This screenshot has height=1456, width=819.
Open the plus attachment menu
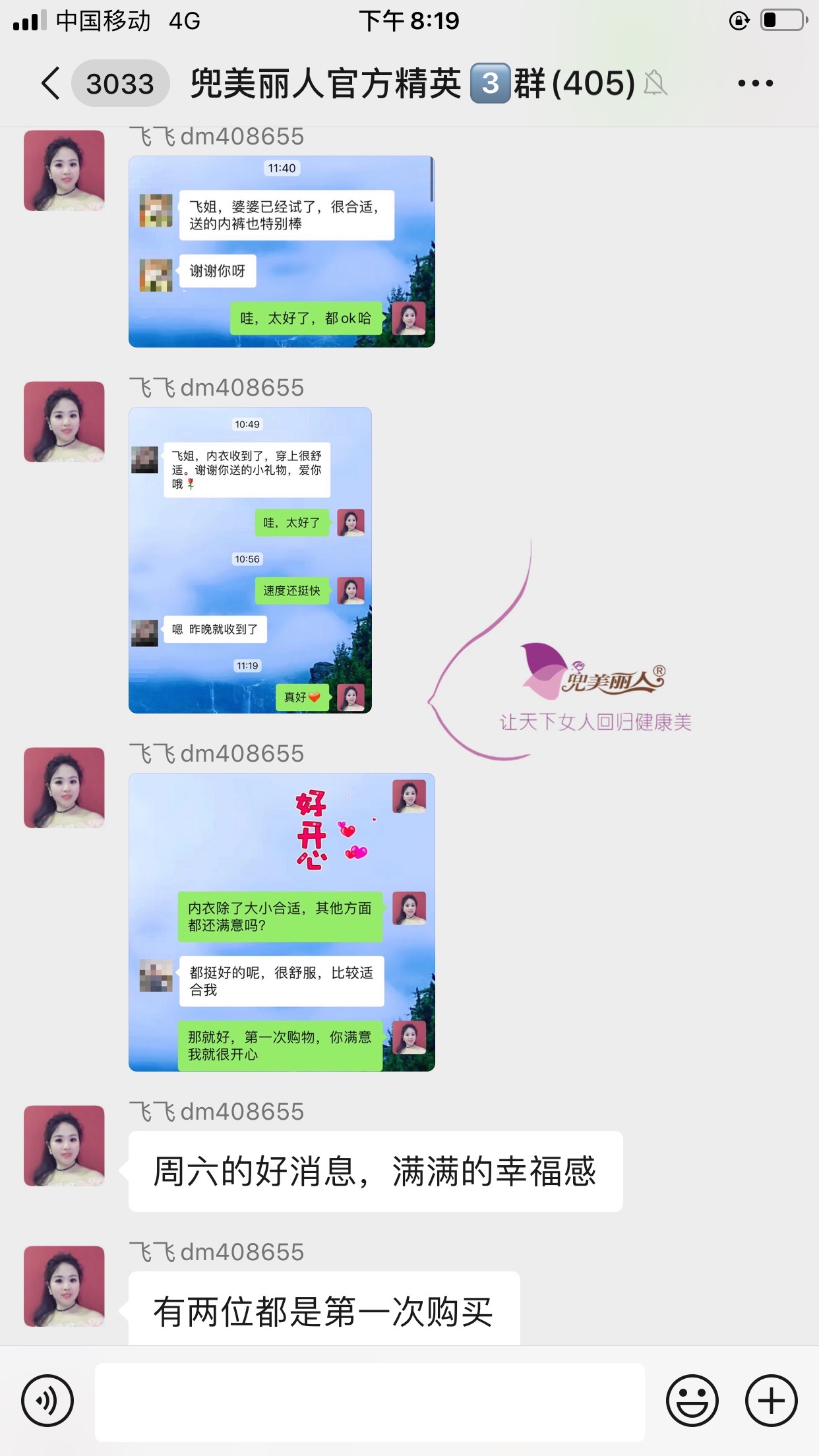click(771, 1401)
